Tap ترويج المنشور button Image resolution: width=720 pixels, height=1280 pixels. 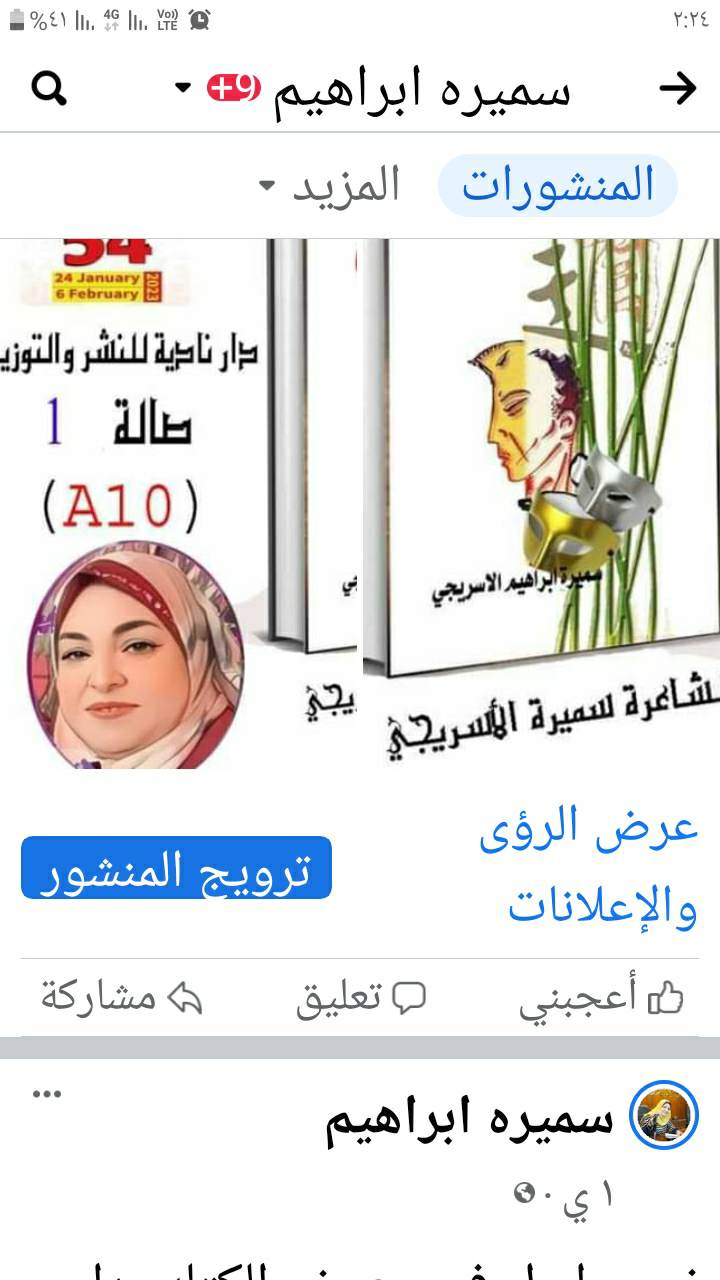(x=176, y=868)
